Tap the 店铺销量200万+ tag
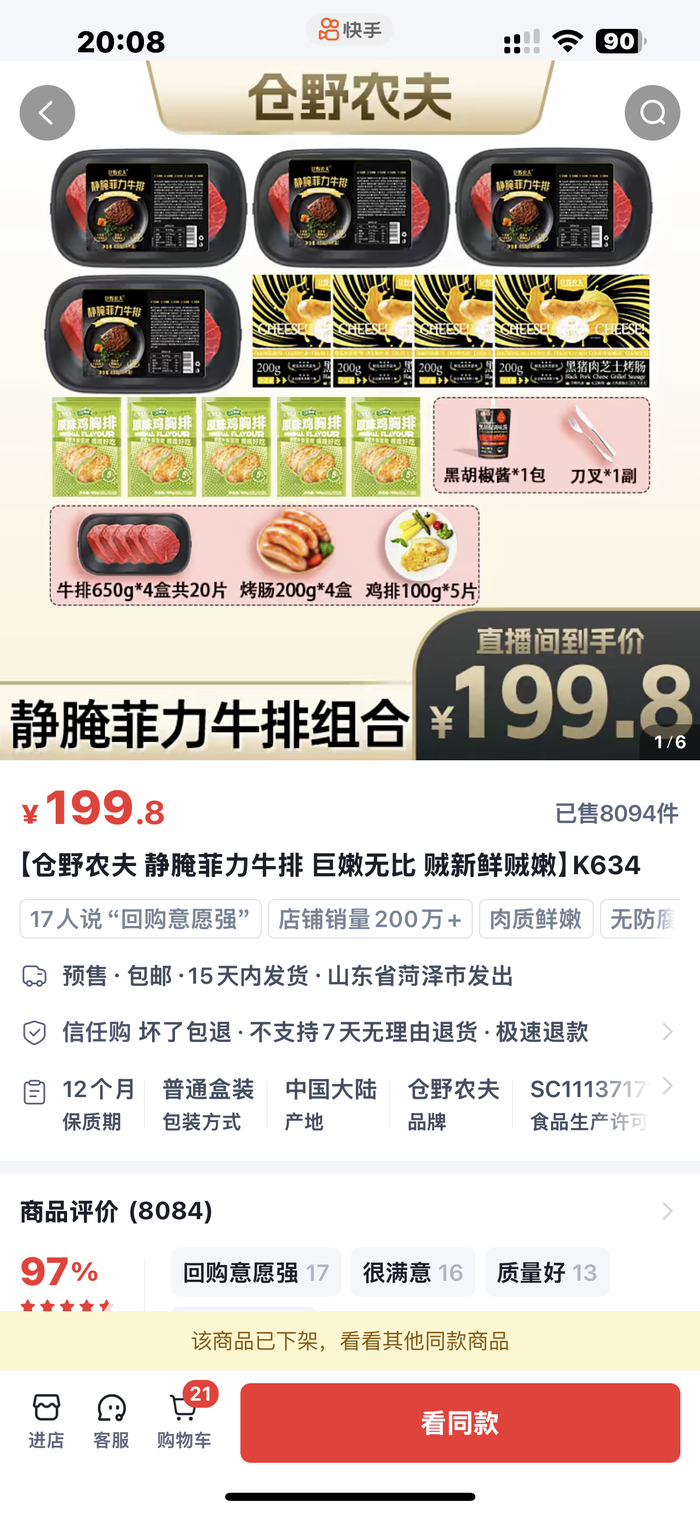Viewport: 700px width, 1514px height. 370,919
